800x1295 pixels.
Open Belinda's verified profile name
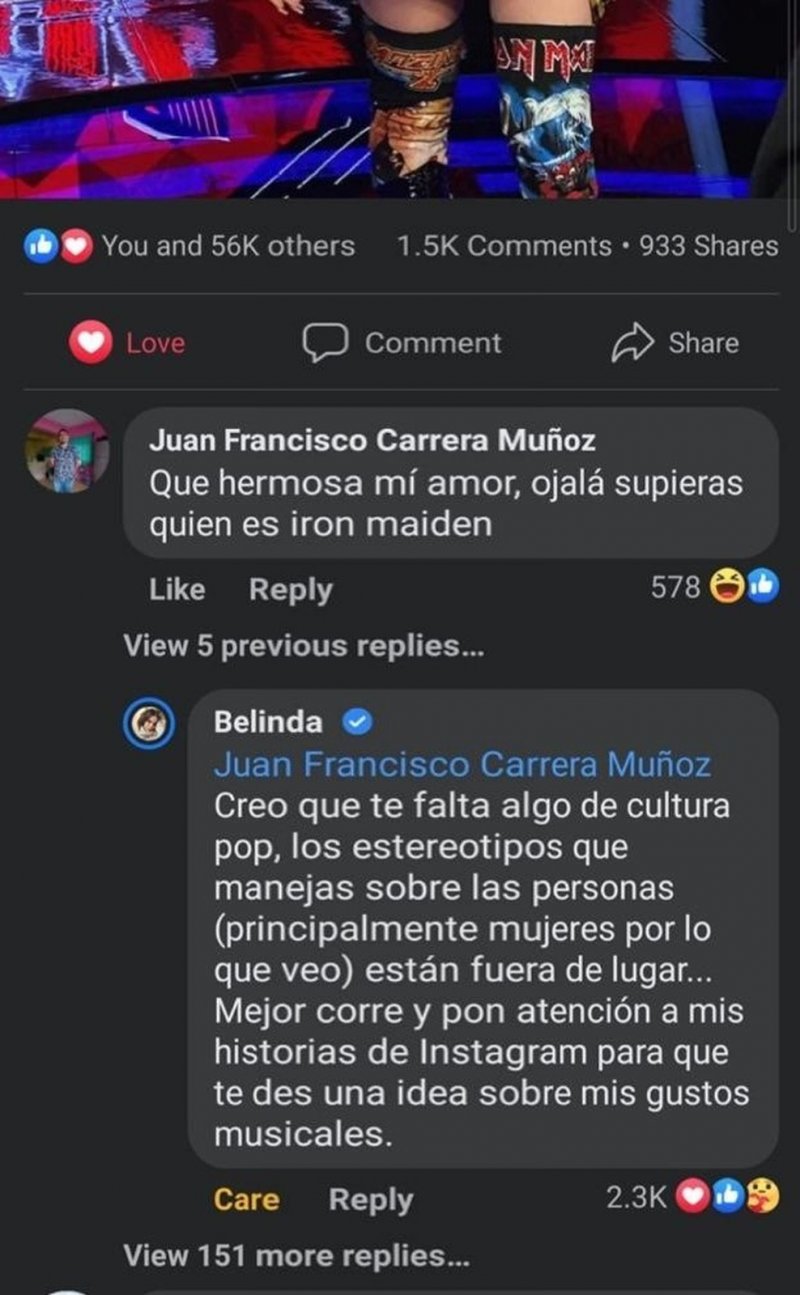[x=268, y=722]
